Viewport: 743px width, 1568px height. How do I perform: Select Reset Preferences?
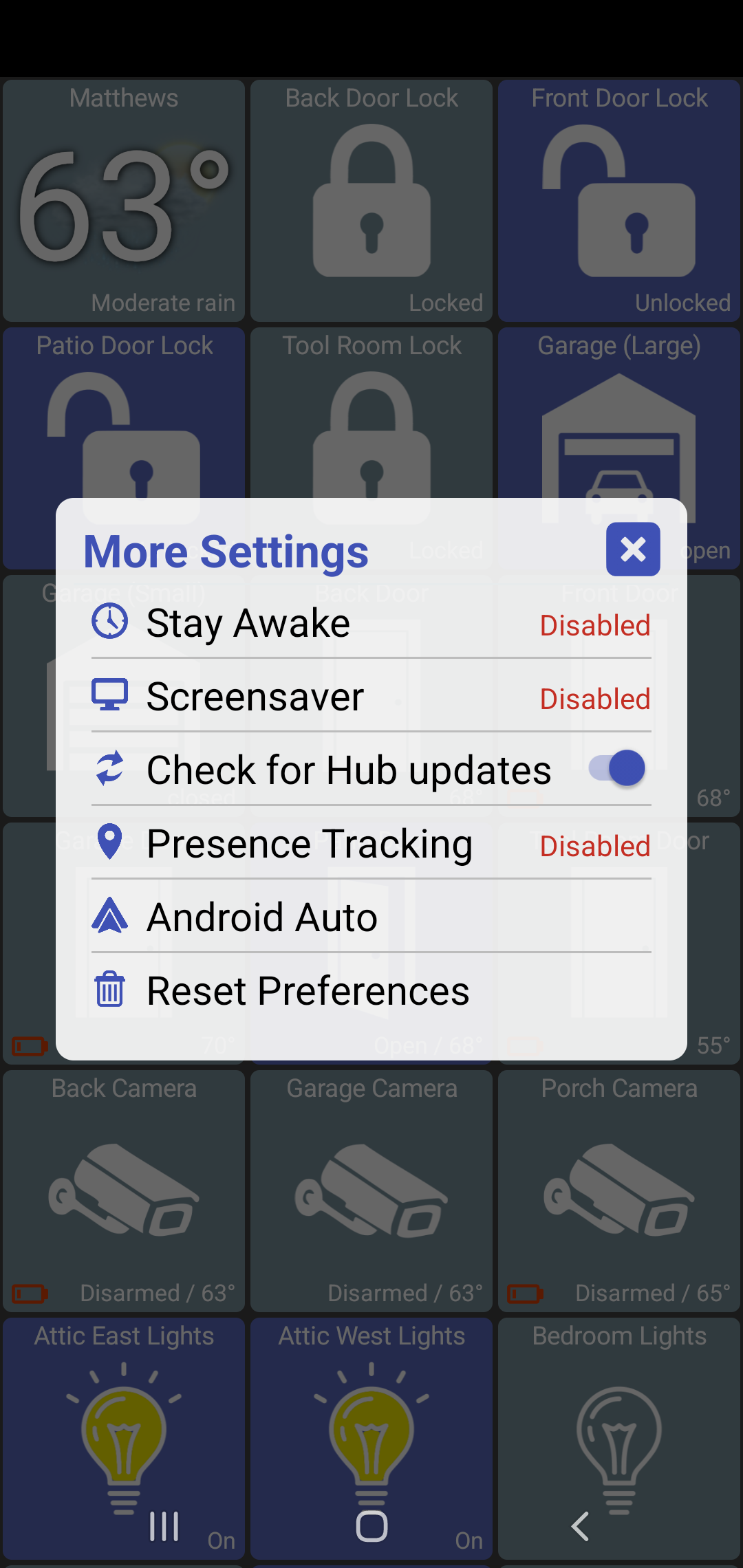371,990
